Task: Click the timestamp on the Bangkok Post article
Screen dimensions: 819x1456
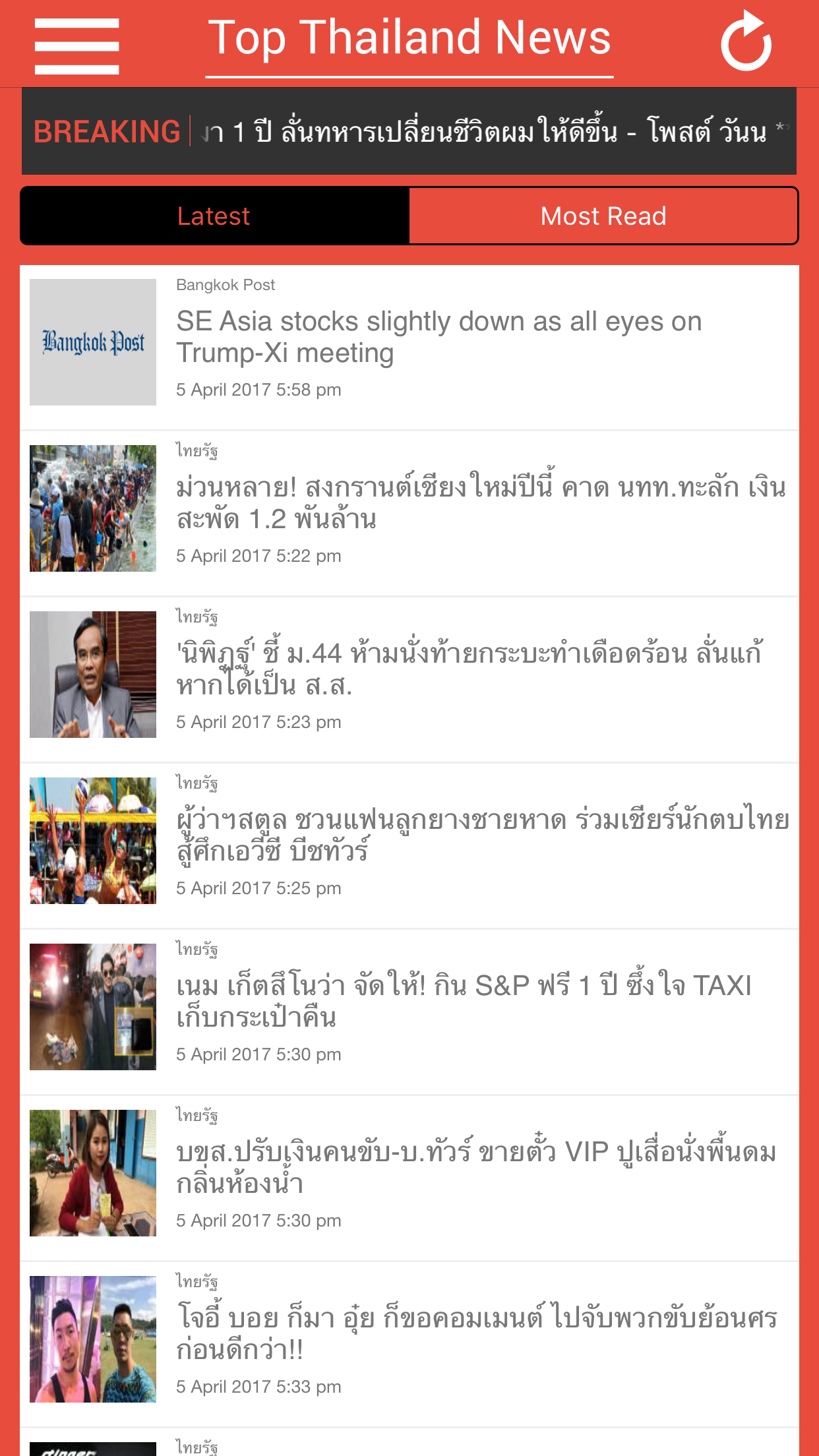Action: (258, 389)
